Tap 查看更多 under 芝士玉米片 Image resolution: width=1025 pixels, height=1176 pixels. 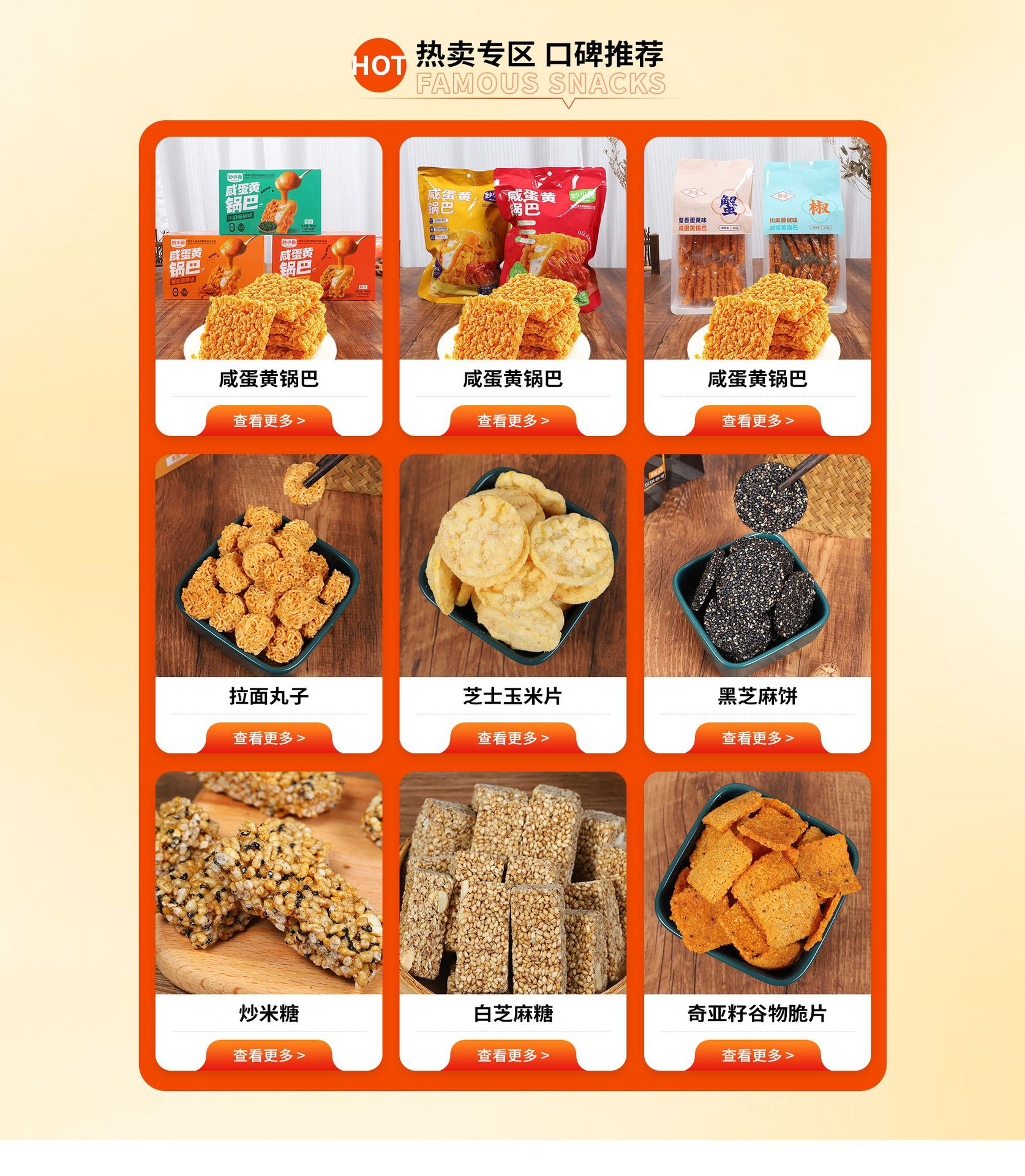(512, 738)
